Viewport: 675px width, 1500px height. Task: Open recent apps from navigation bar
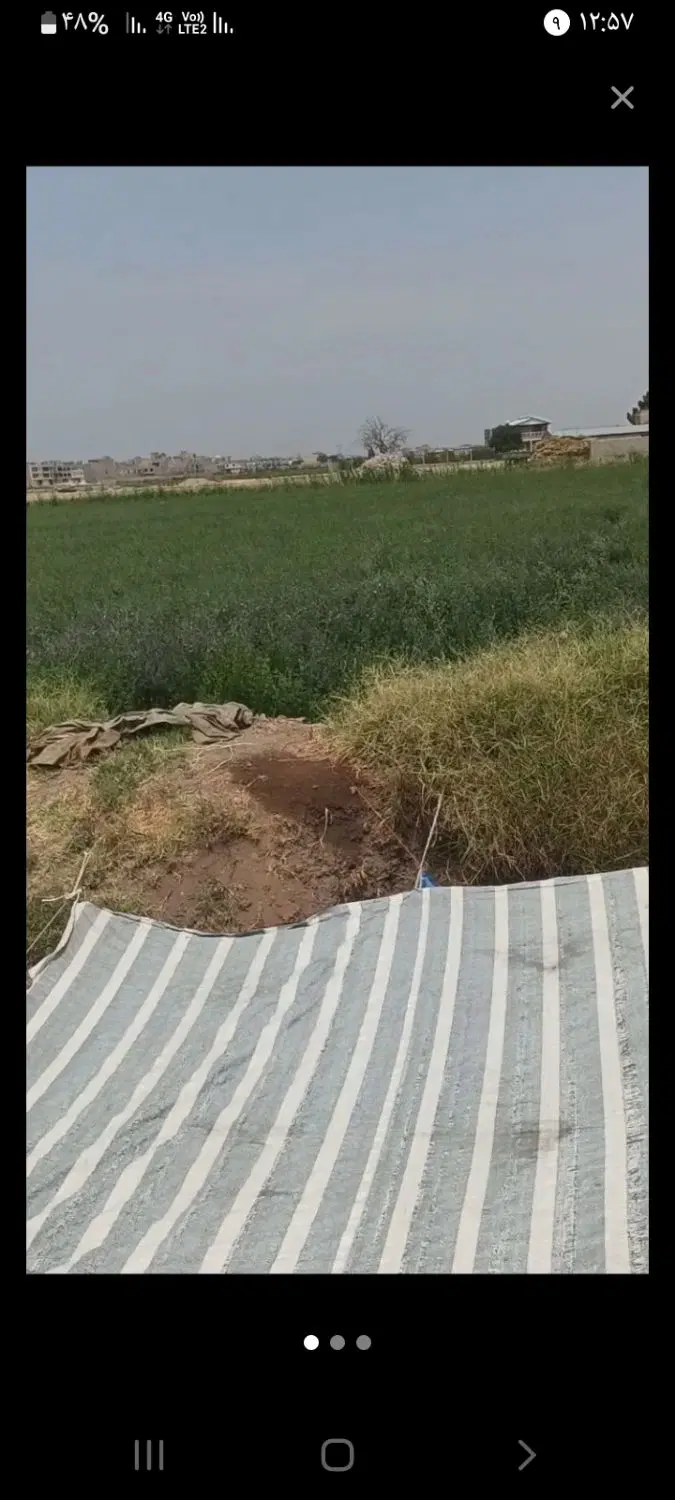149,1455
